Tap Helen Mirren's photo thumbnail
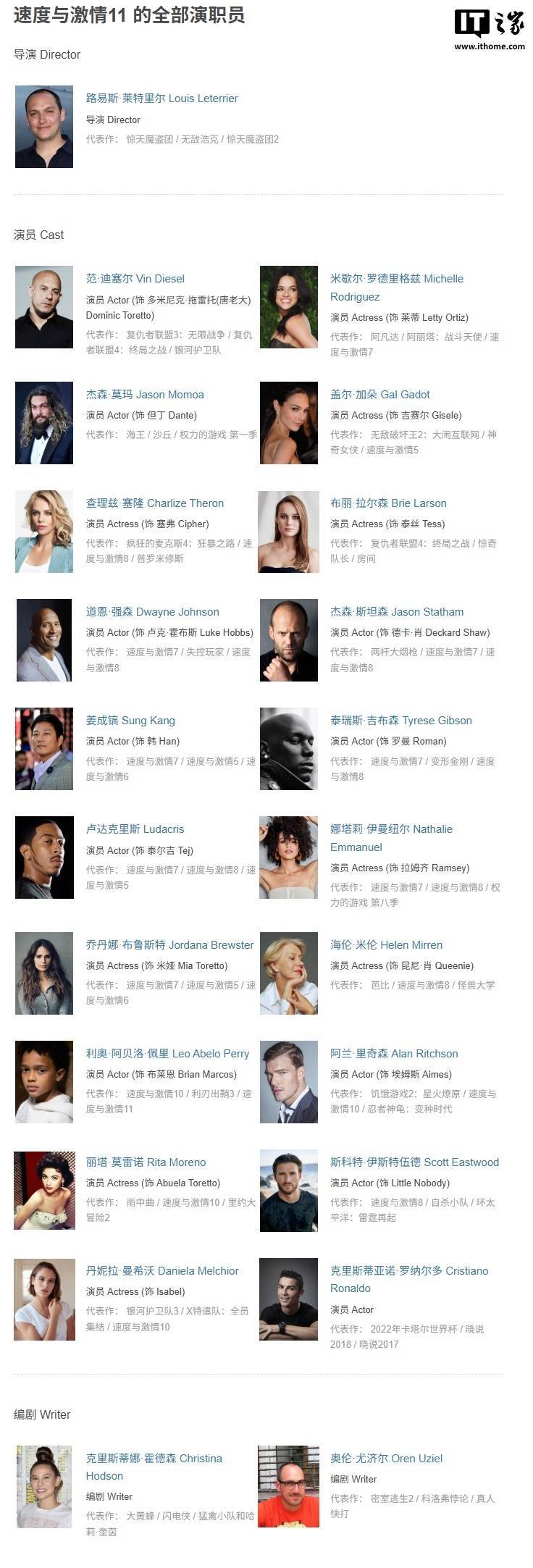 pyautogui.click(x=288, y=973)
